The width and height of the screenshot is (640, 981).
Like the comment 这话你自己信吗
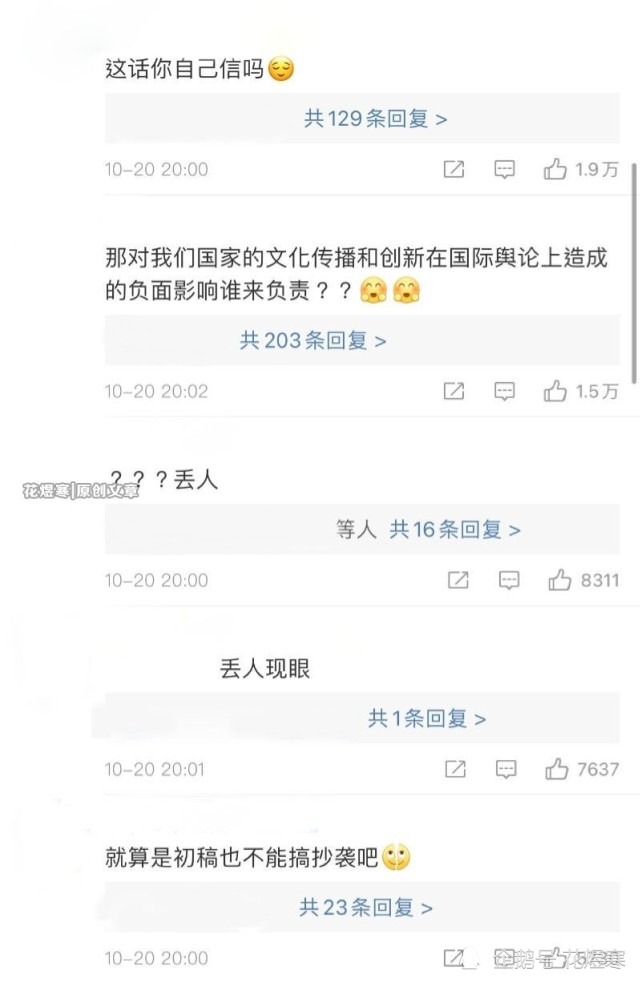point(555,170)
